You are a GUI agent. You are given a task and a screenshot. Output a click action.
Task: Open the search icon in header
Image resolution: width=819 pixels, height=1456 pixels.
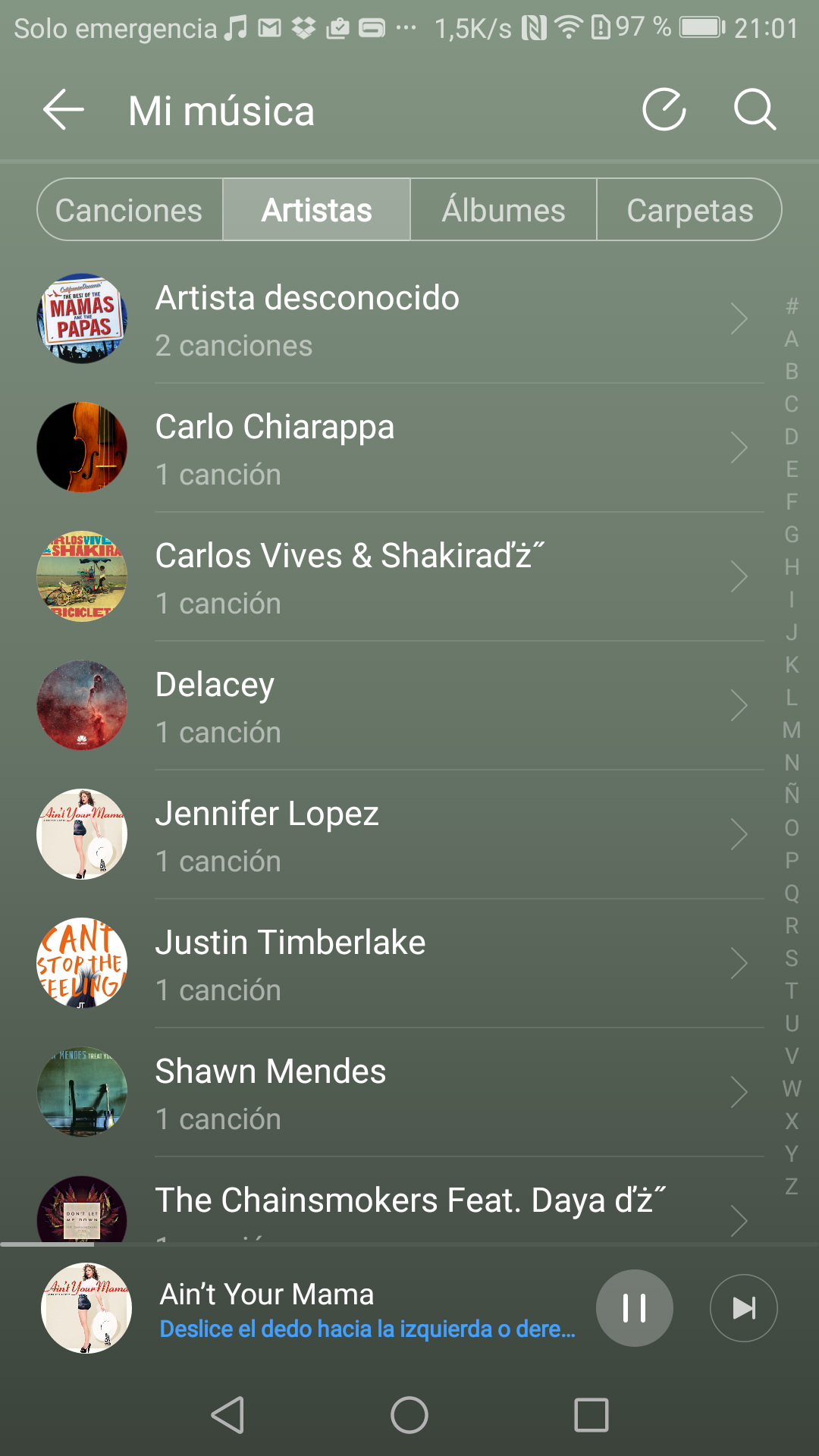point(755,111)
